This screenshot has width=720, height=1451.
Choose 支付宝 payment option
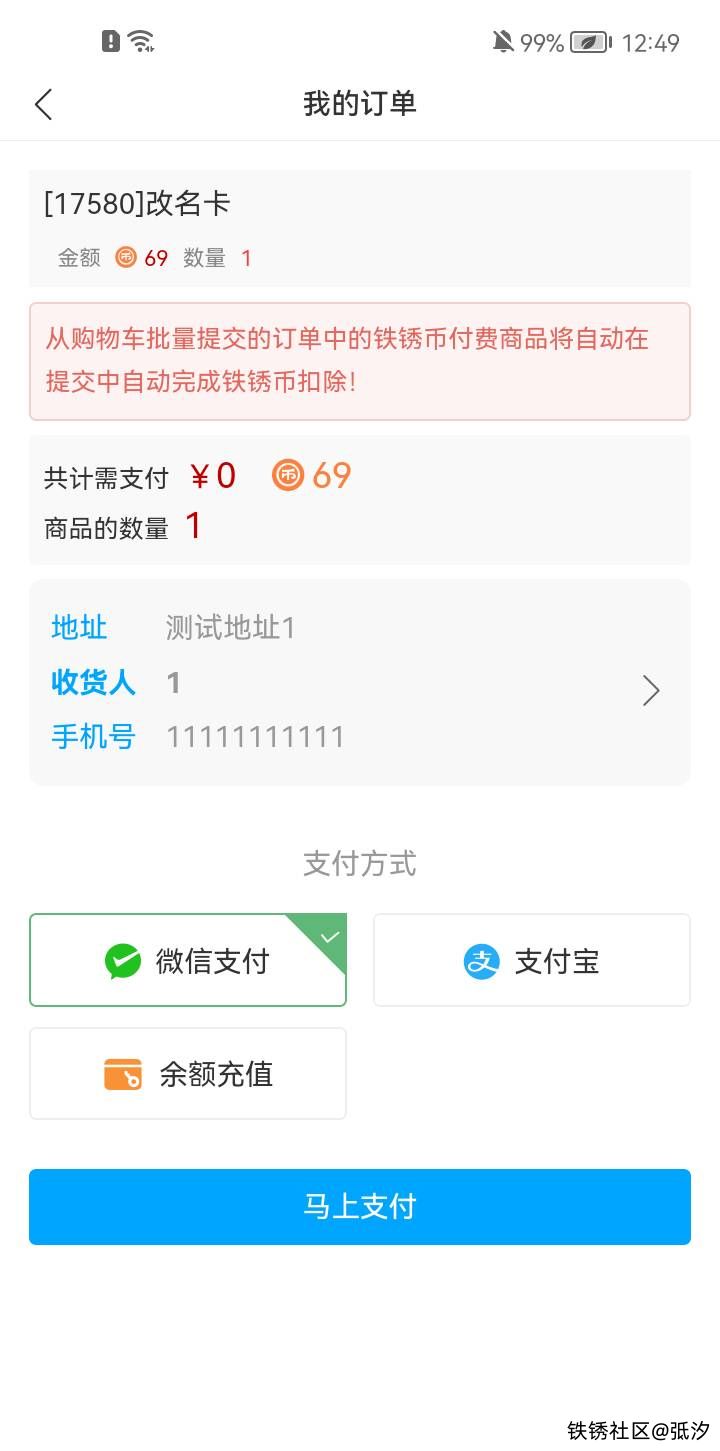pos(531,960)
